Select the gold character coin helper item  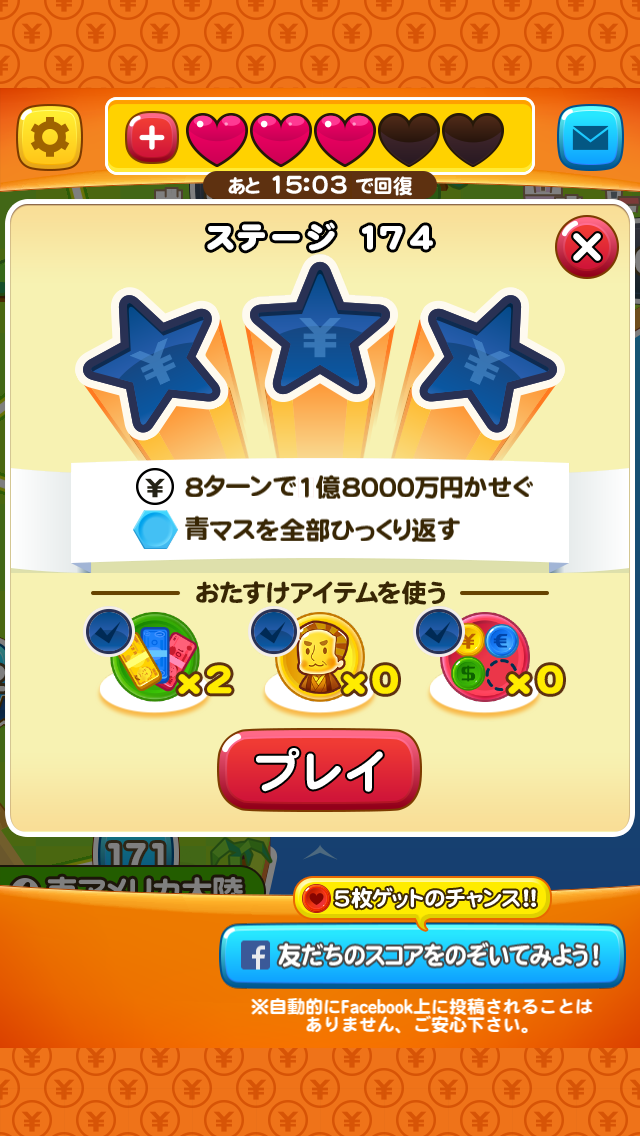[320, 658]
